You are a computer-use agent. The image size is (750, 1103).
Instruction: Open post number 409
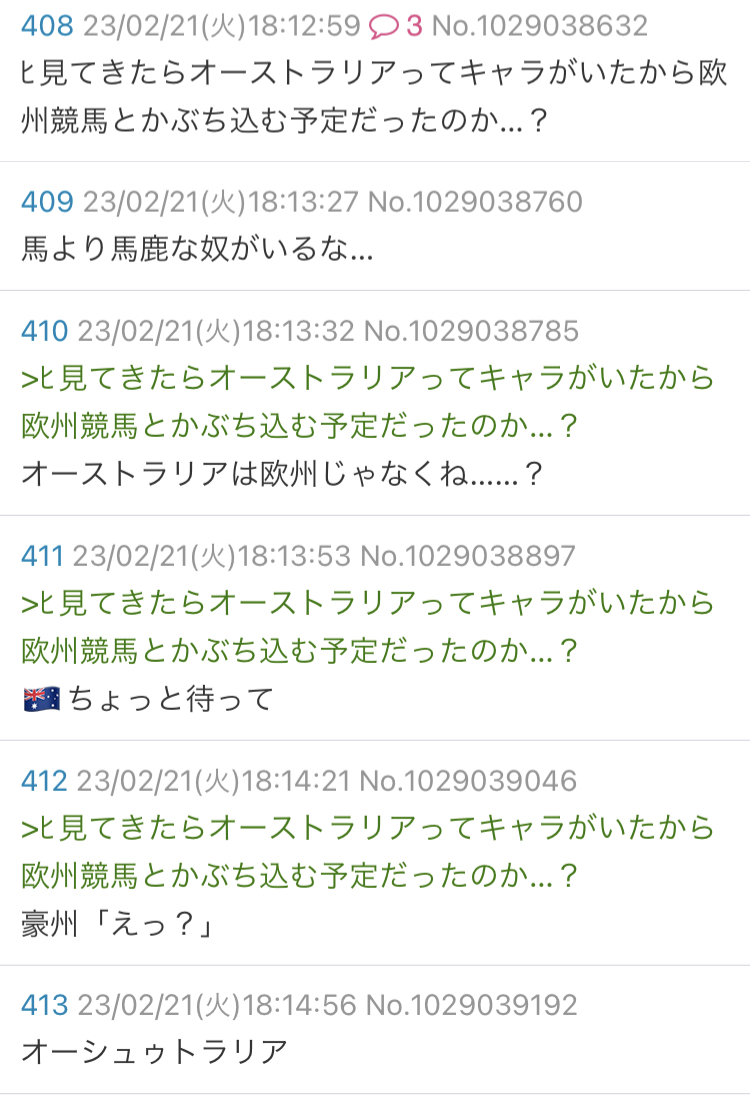click(47, 202)
